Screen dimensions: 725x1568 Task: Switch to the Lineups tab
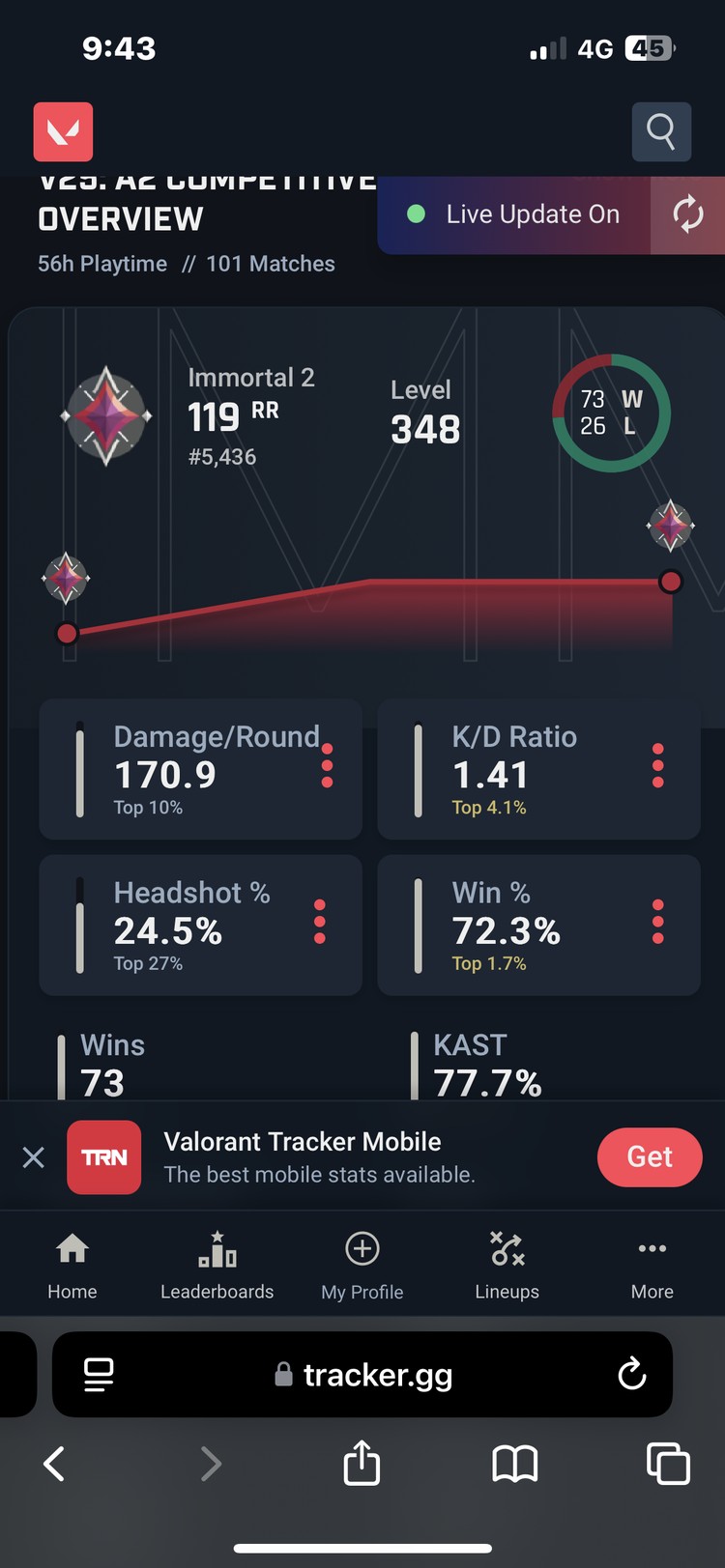tap(507, 1266)
